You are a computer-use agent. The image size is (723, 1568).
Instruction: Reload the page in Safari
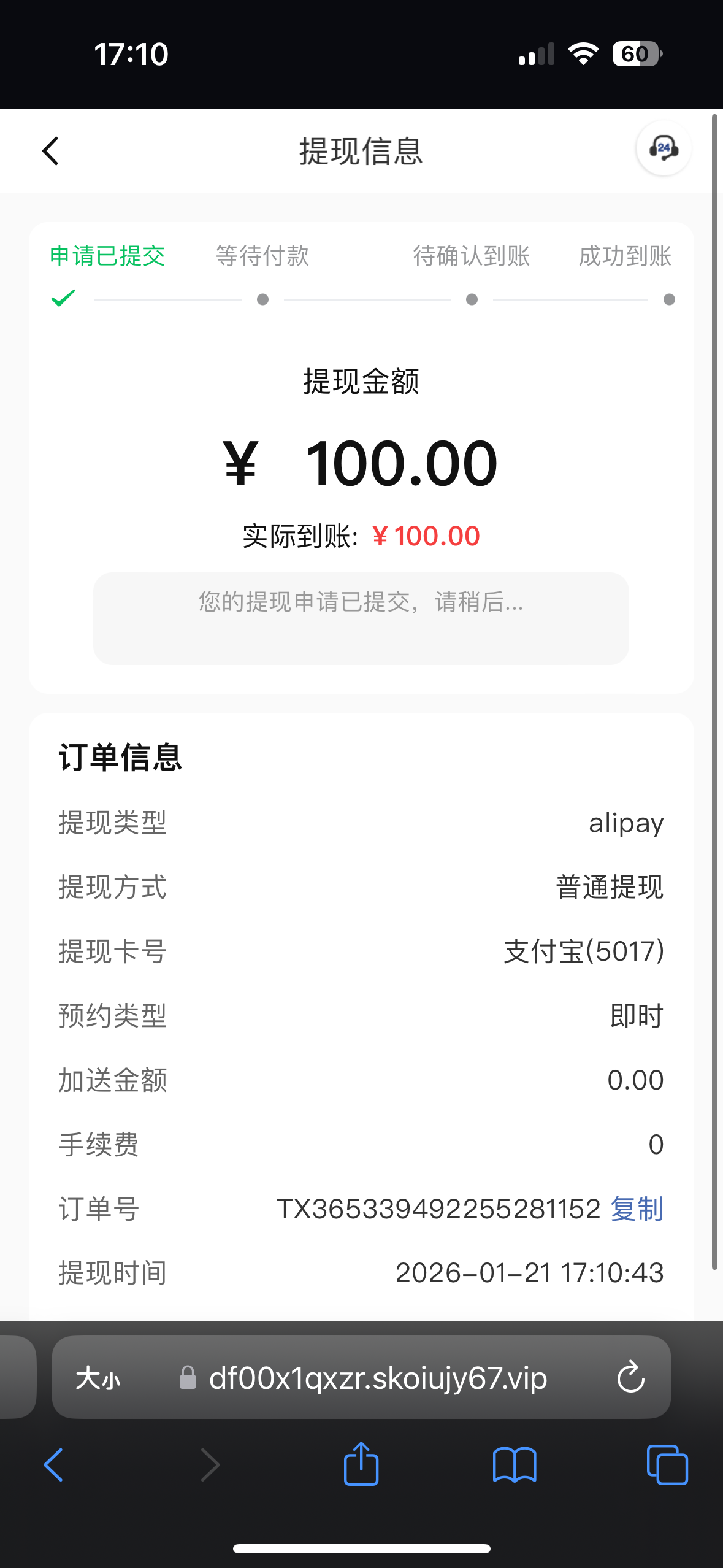point(630,1378)
